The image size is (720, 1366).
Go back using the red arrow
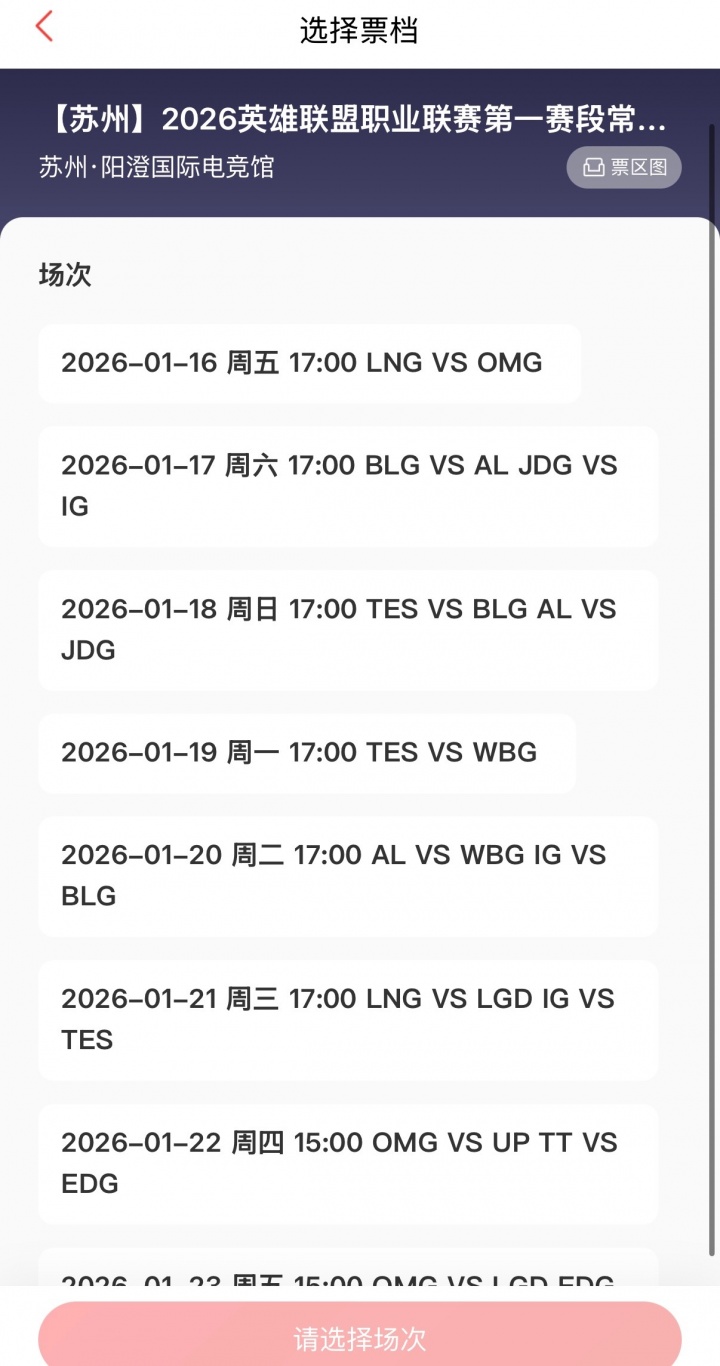click(x=44, y=28)
